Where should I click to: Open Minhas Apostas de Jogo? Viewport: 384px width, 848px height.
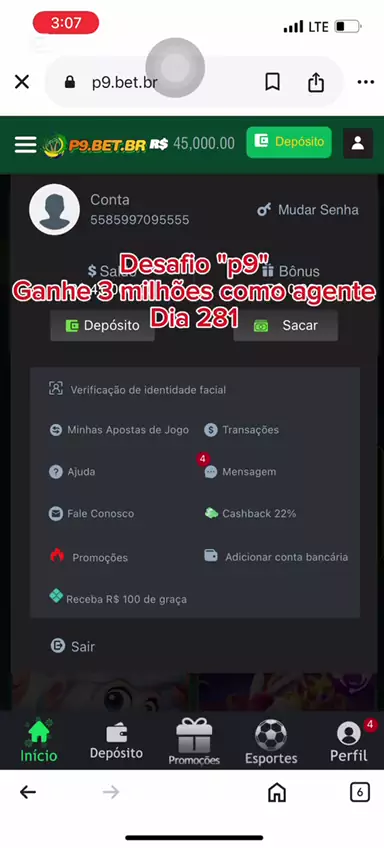tap(119, 430)
